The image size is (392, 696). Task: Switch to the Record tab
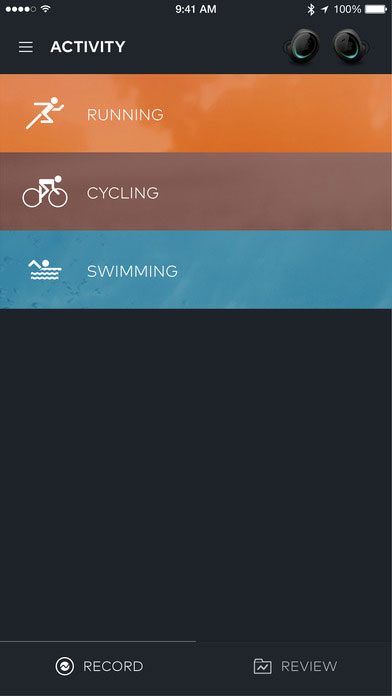click(99, 666)
